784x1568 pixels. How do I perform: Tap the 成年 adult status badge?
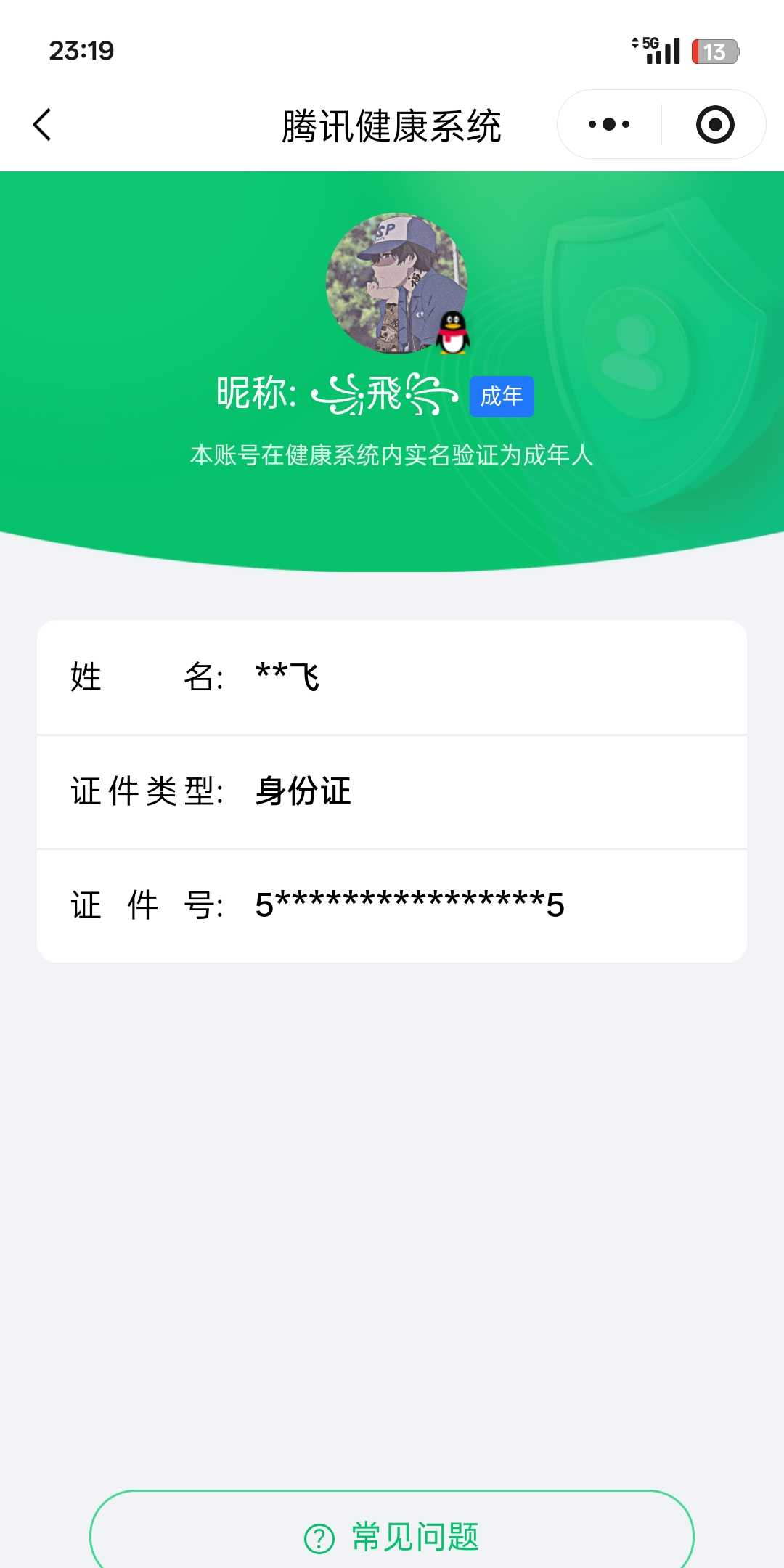click(x=502, y=396)
